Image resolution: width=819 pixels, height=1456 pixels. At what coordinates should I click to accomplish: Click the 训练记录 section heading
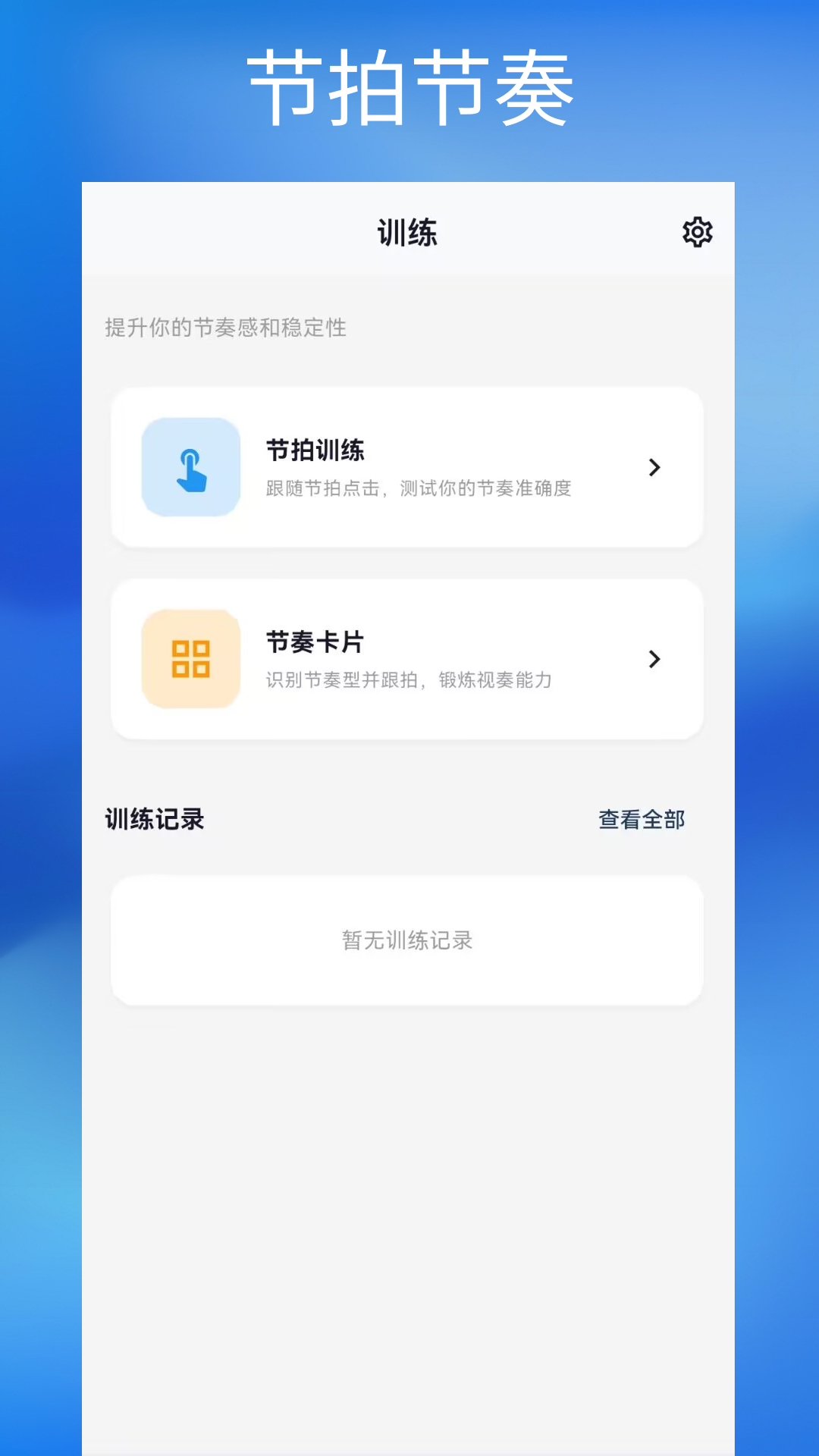tap(155, 819)
